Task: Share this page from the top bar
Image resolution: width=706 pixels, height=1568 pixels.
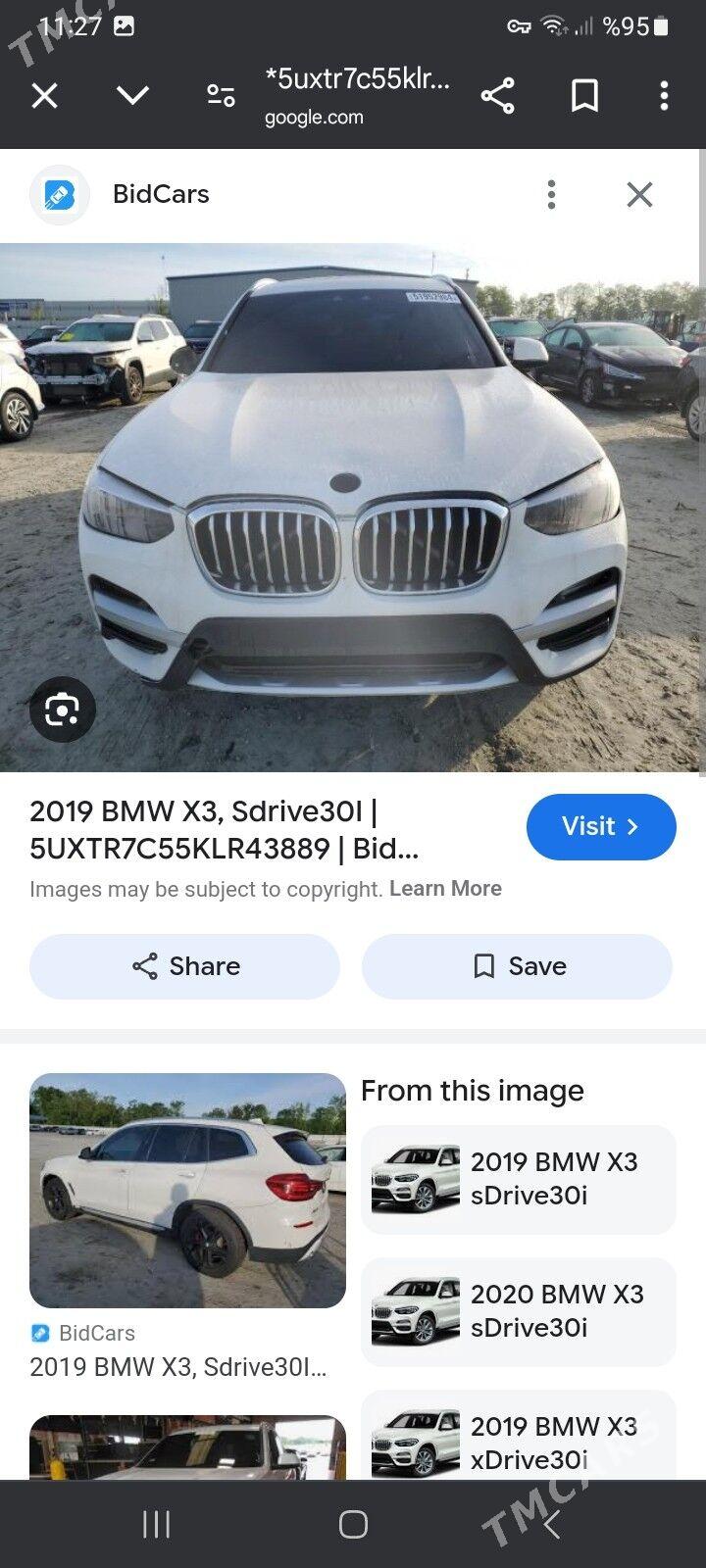Action: tap(498, 96)
